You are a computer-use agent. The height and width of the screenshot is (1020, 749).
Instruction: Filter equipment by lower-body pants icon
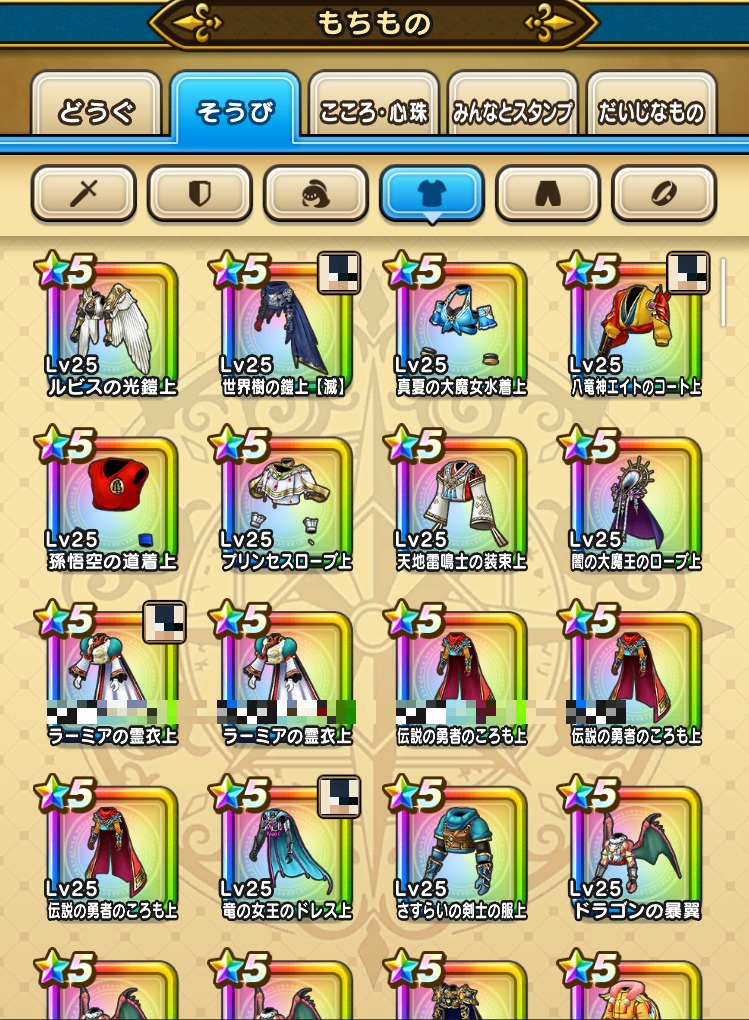547,192
